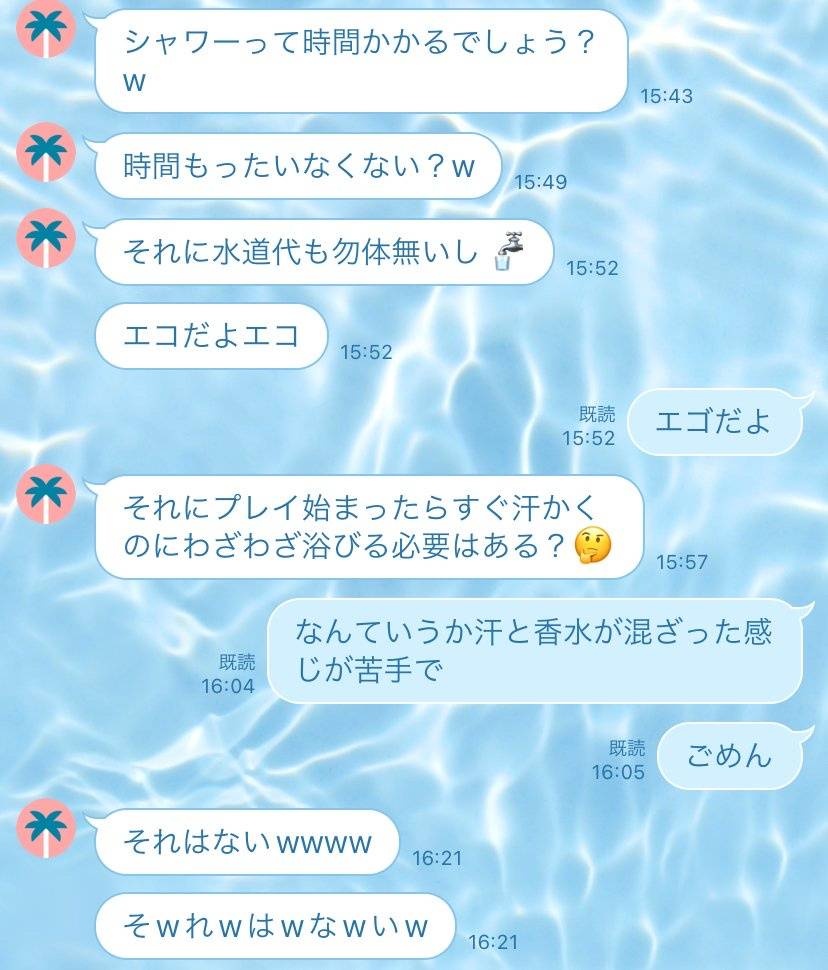
Task: Select the palm avatar beside それにプレイ始まったら message
Action: (x=46, y=494)
